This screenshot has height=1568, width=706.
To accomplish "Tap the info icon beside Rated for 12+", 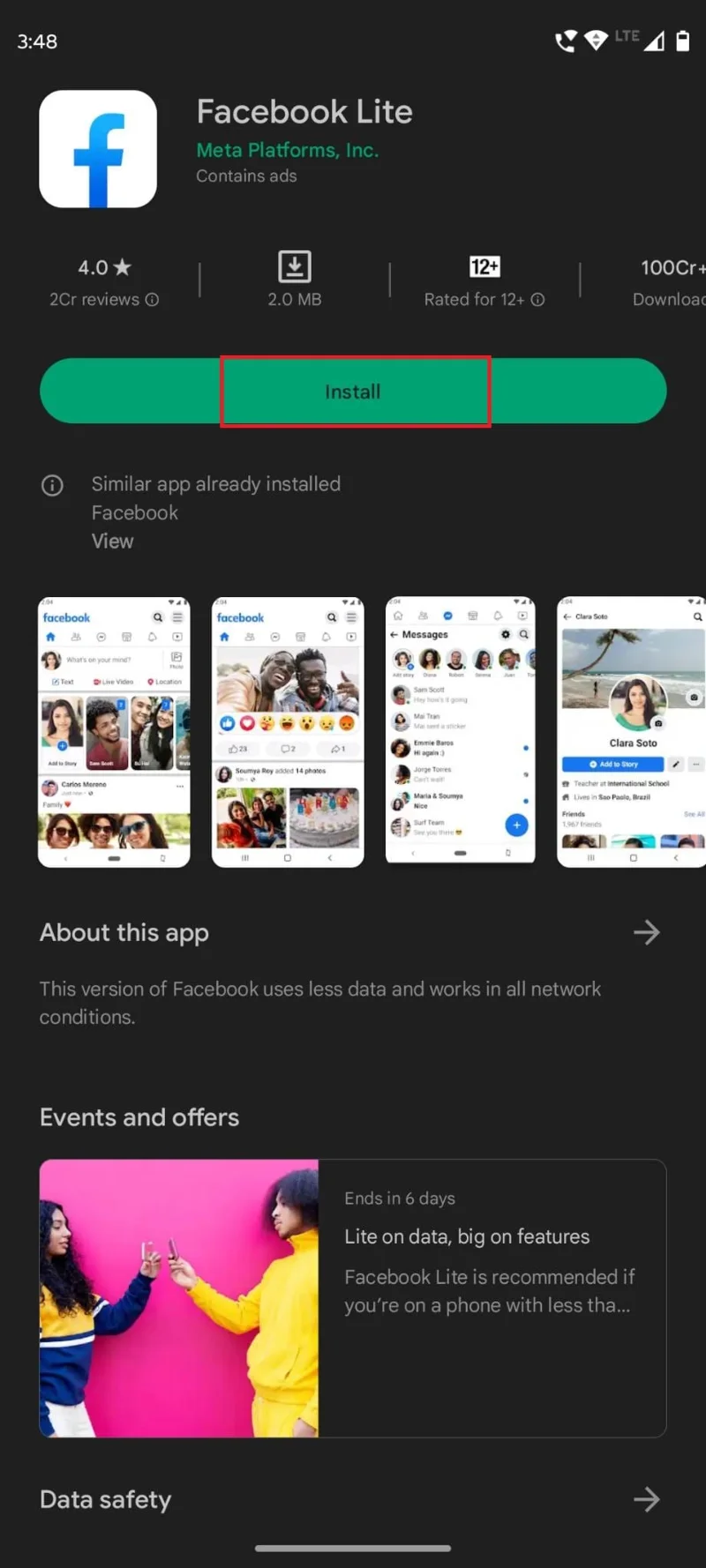I will 538,300.
